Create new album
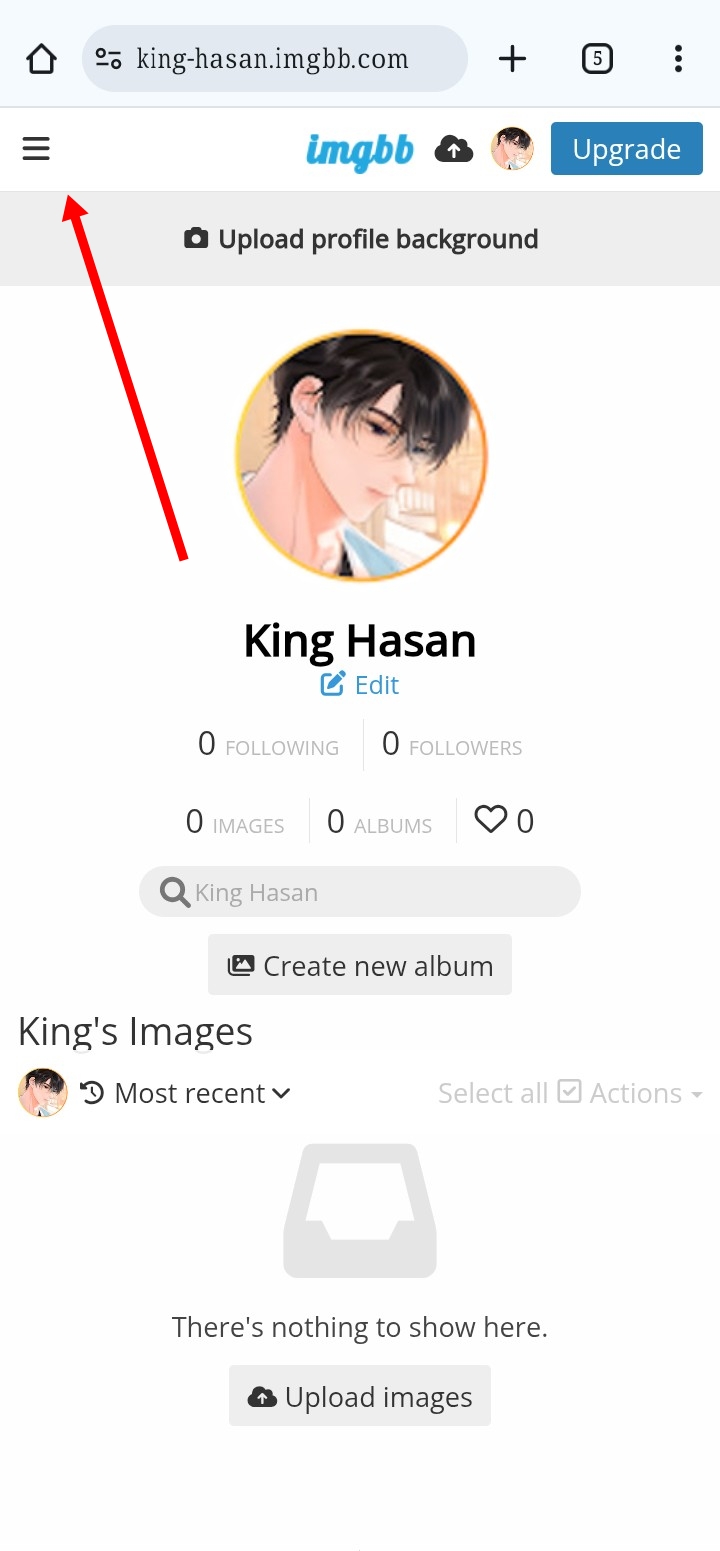This screenshot has height=1551, width=720. 360,966
